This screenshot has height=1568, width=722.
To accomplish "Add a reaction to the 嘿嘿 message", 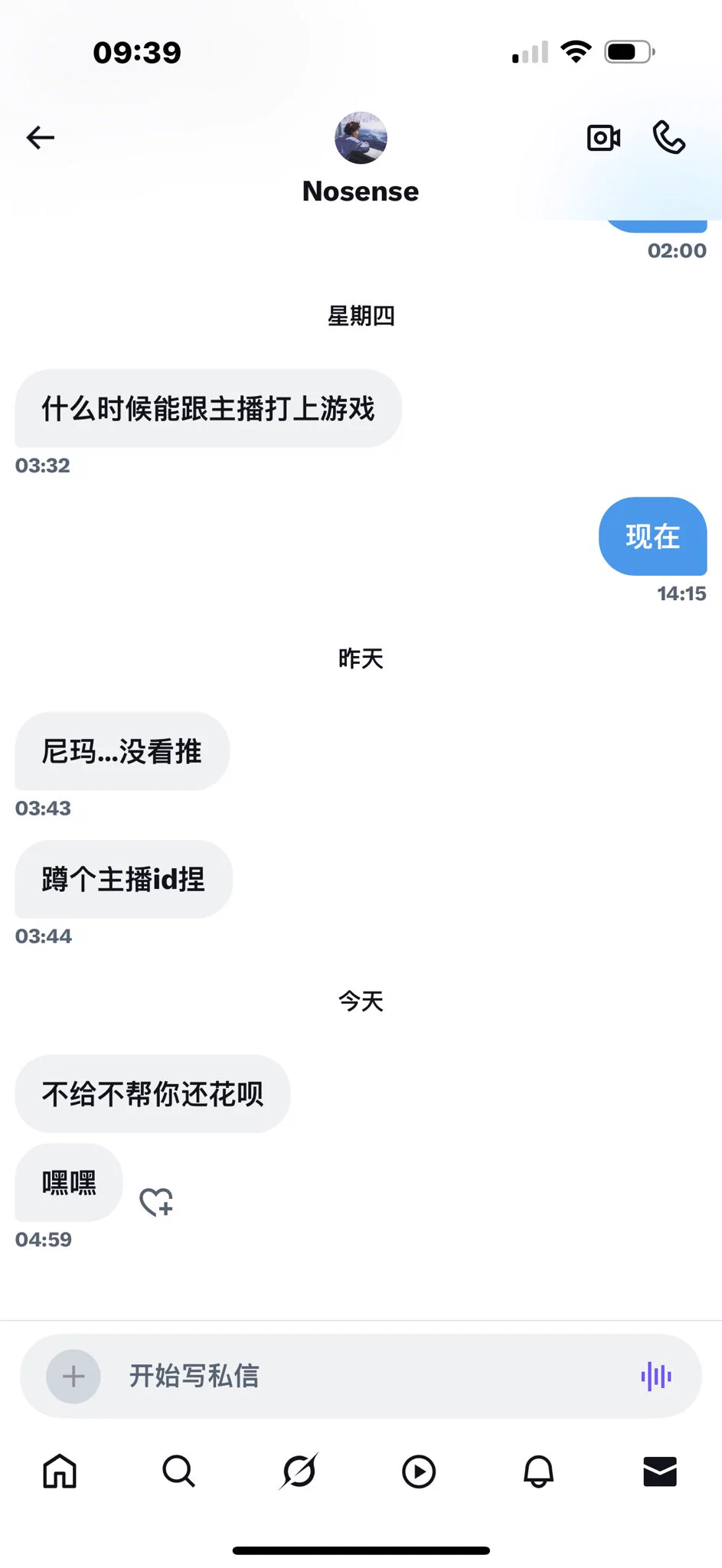I will tap(156, 1202).
